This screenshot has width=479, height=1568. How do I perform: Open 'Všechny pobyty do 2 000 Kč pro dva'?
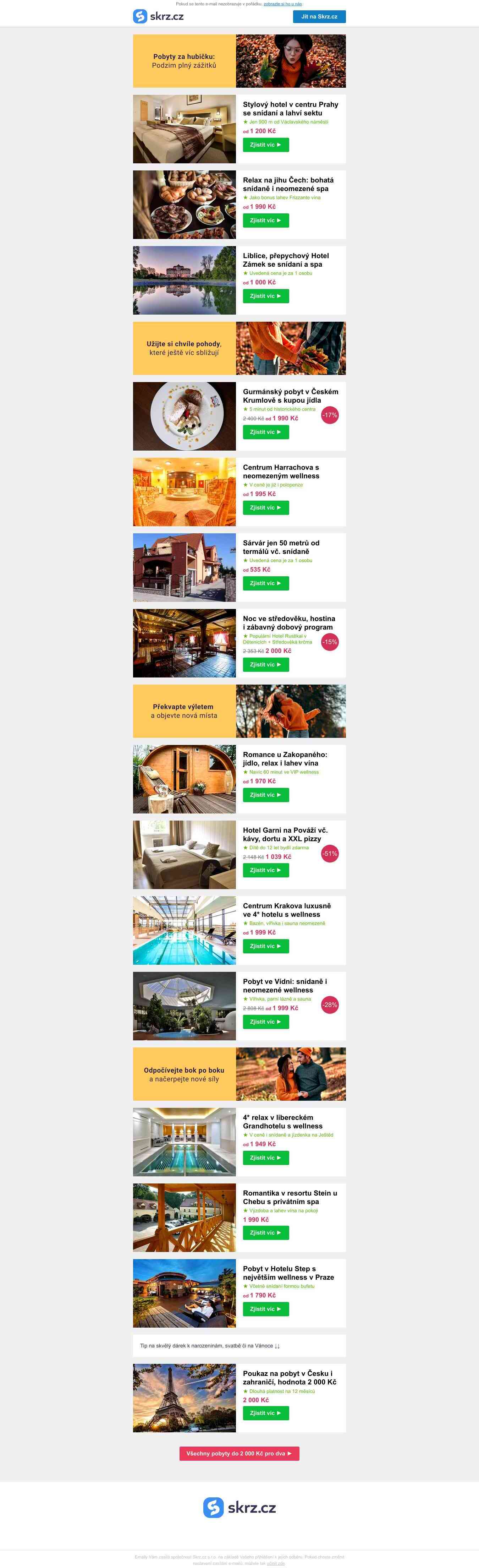(x=239, y=1454)
